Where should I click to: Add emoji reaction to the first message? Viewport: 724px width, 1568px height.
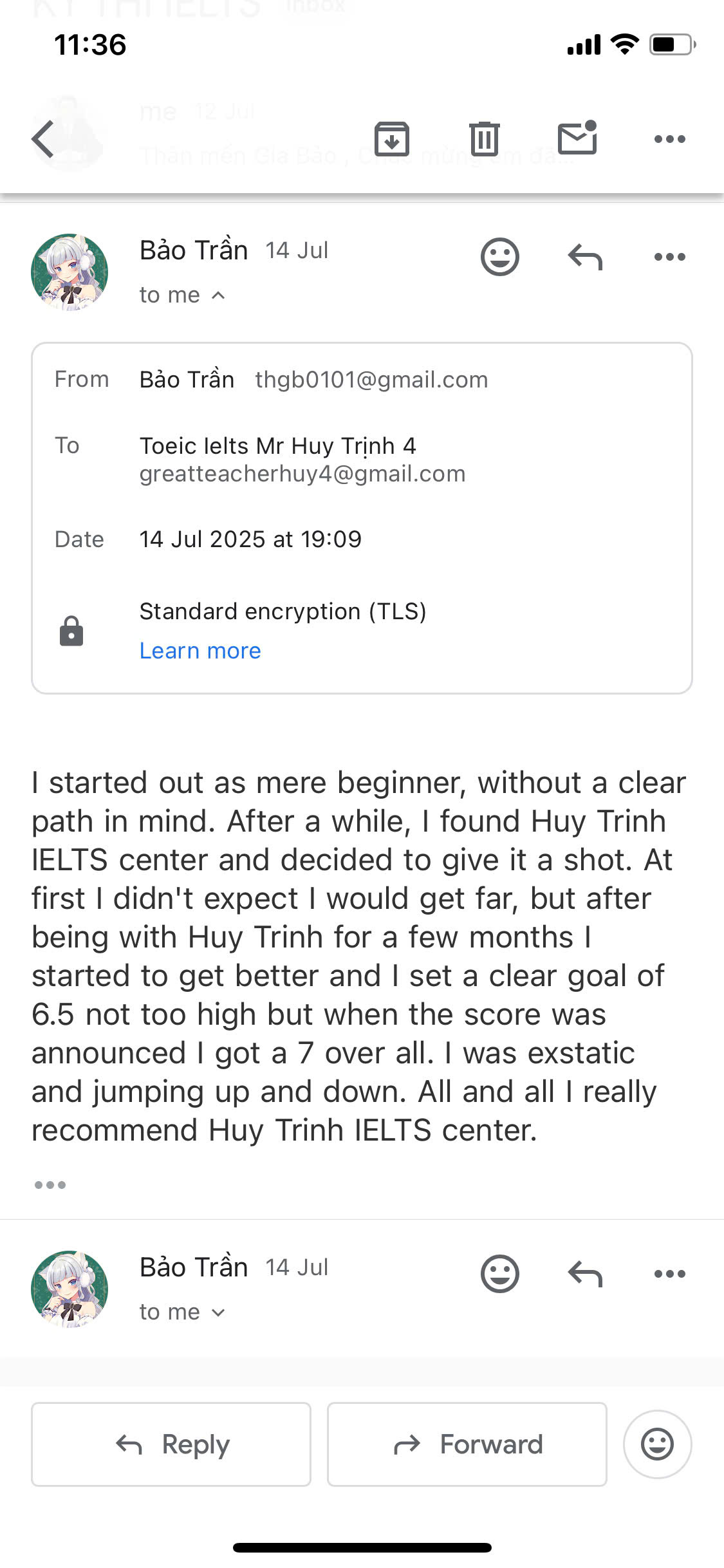pyautogui.click(x=500, y=257)
